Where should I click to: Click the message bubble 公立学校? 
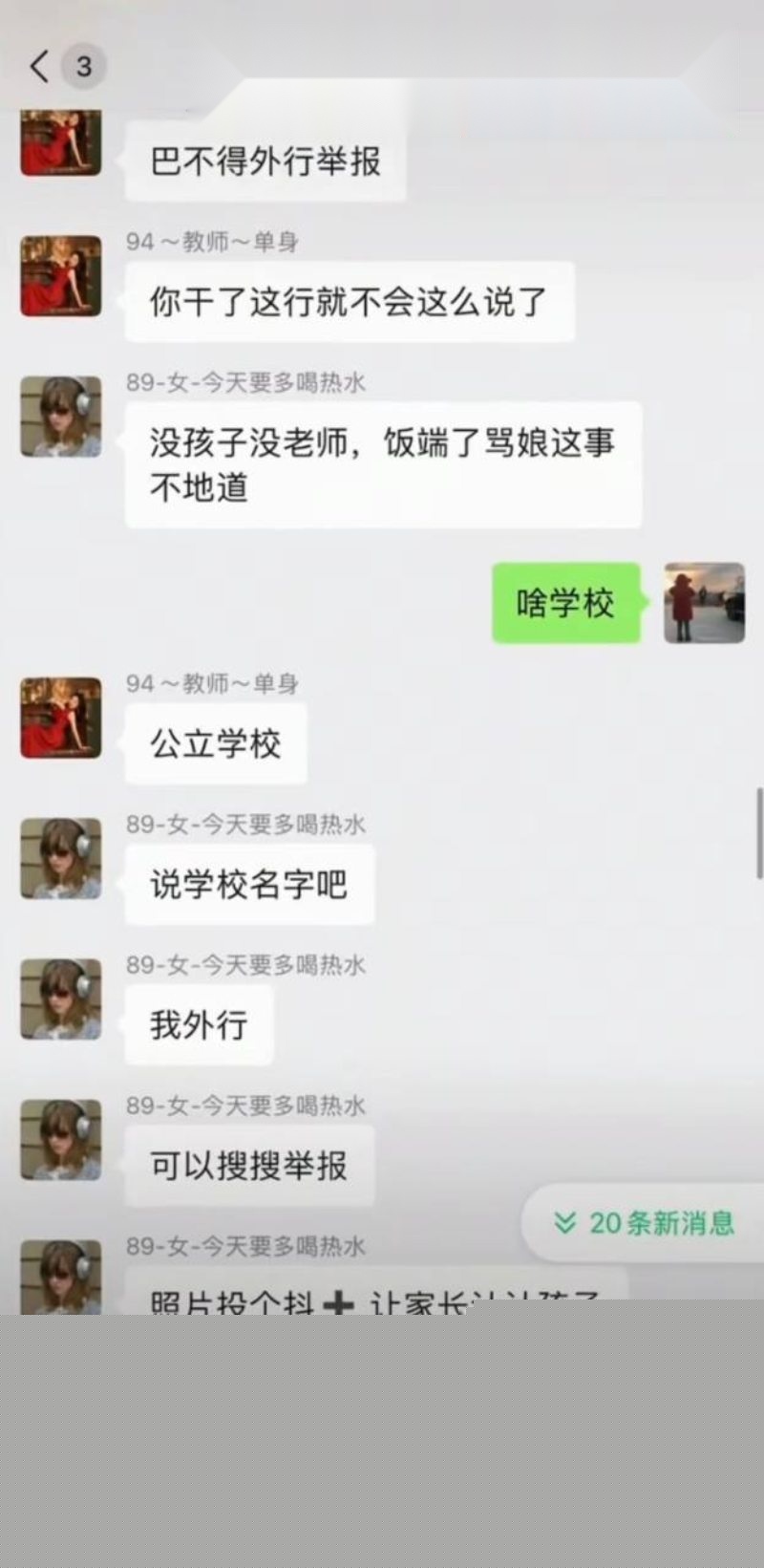216,744
